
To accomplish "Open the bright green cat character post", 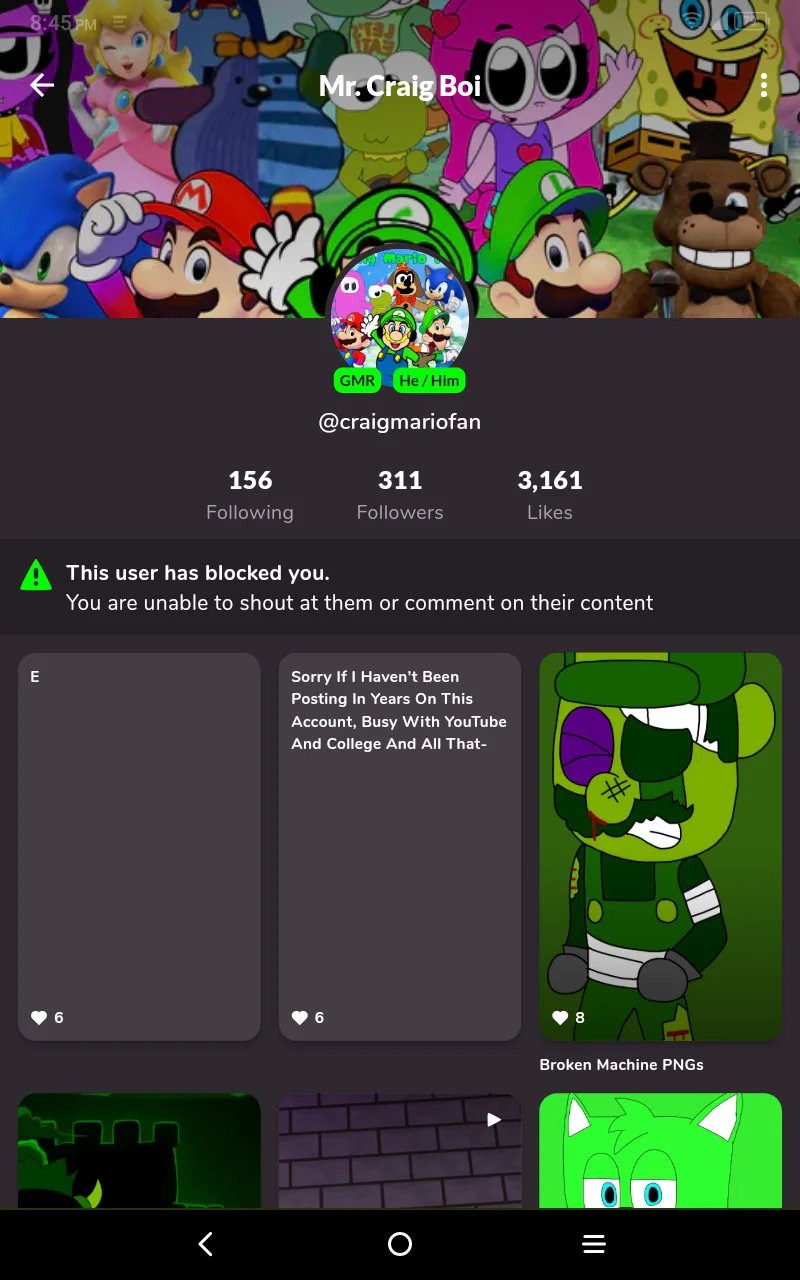I will [x=660, y=1151].
